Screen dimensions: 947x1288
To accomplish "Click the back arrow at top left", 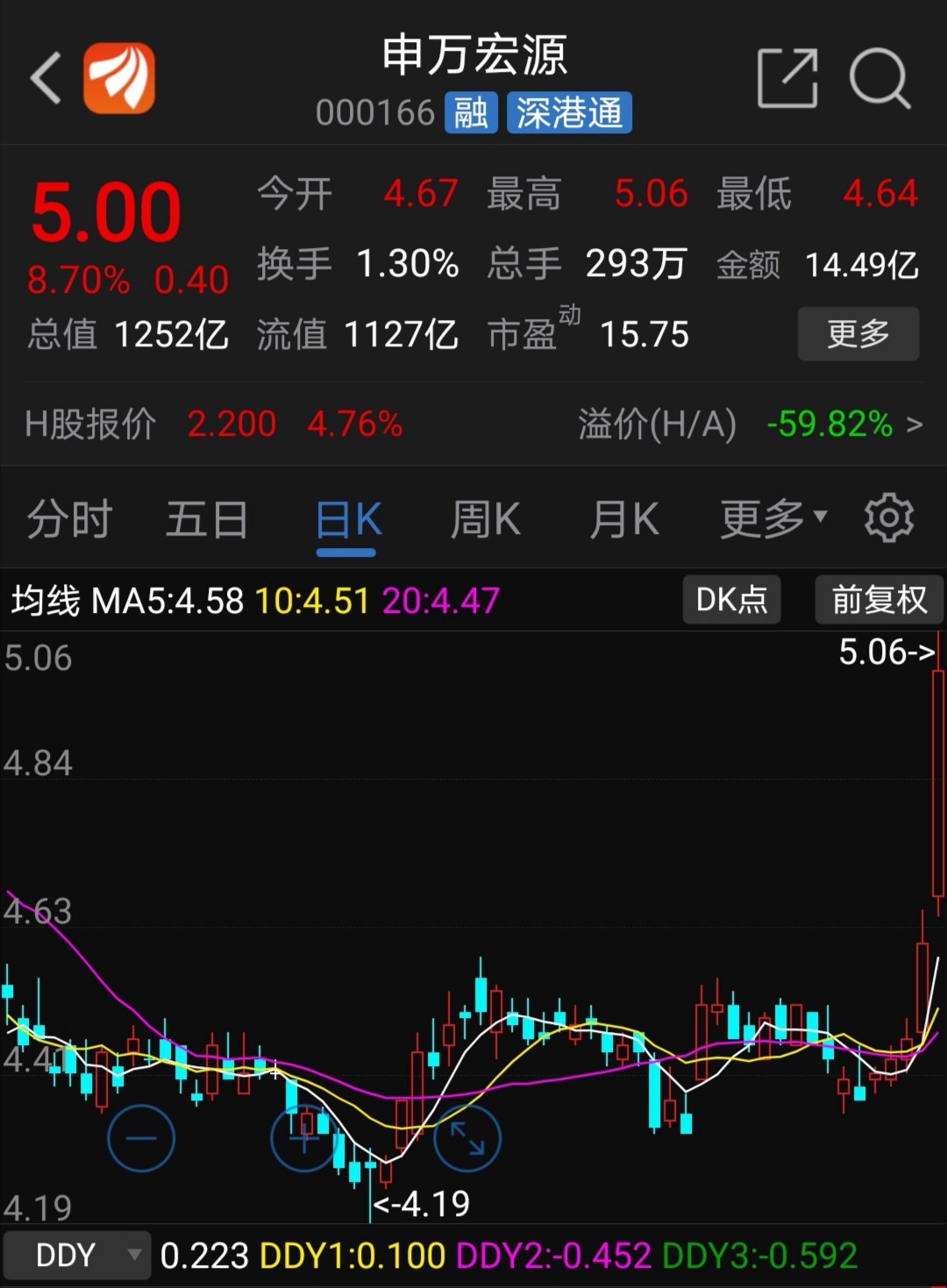I will coord(44,77).
